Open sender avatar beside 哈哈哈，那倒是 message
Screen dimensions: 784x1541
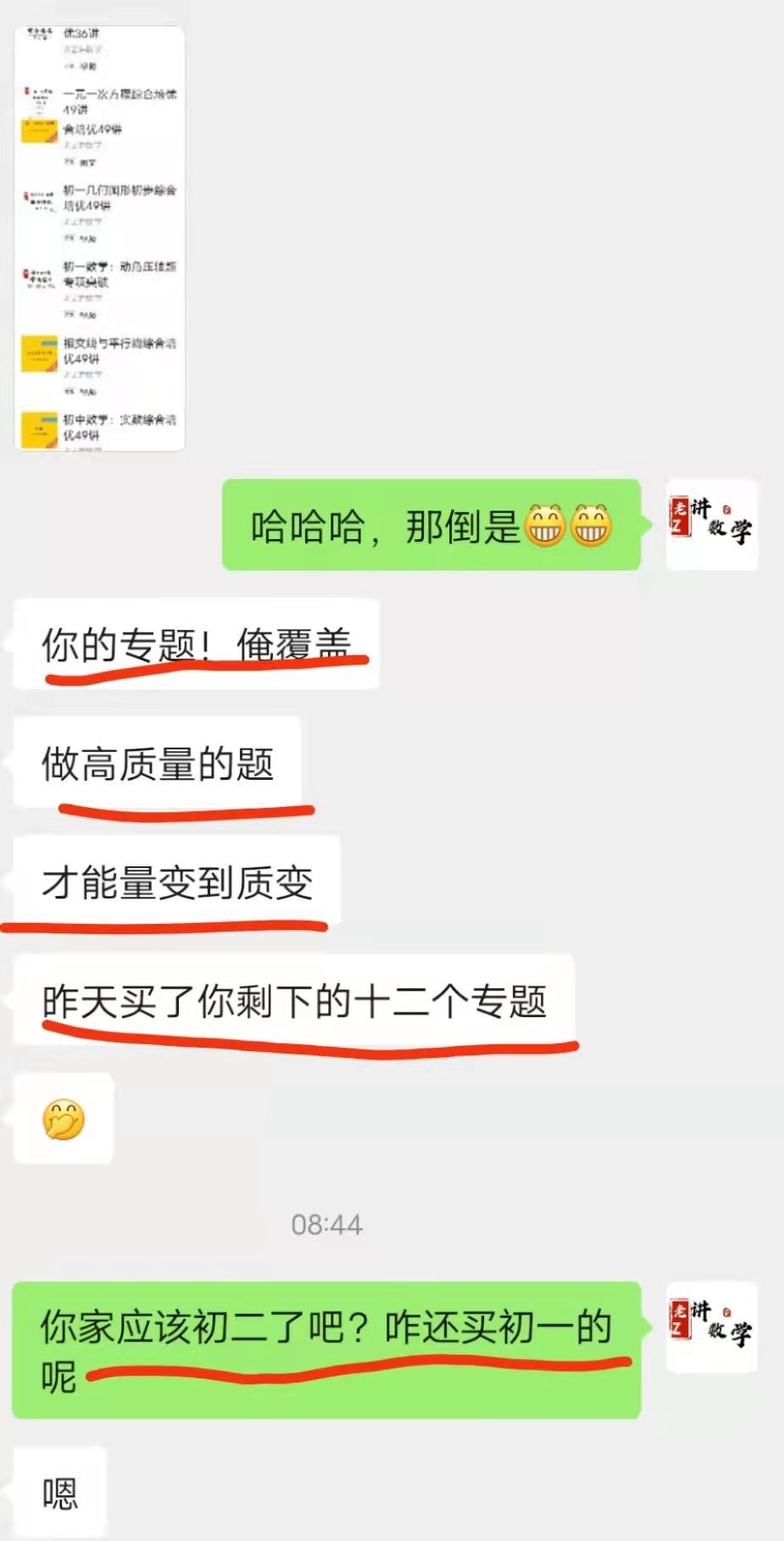click(x=712, y=525)
